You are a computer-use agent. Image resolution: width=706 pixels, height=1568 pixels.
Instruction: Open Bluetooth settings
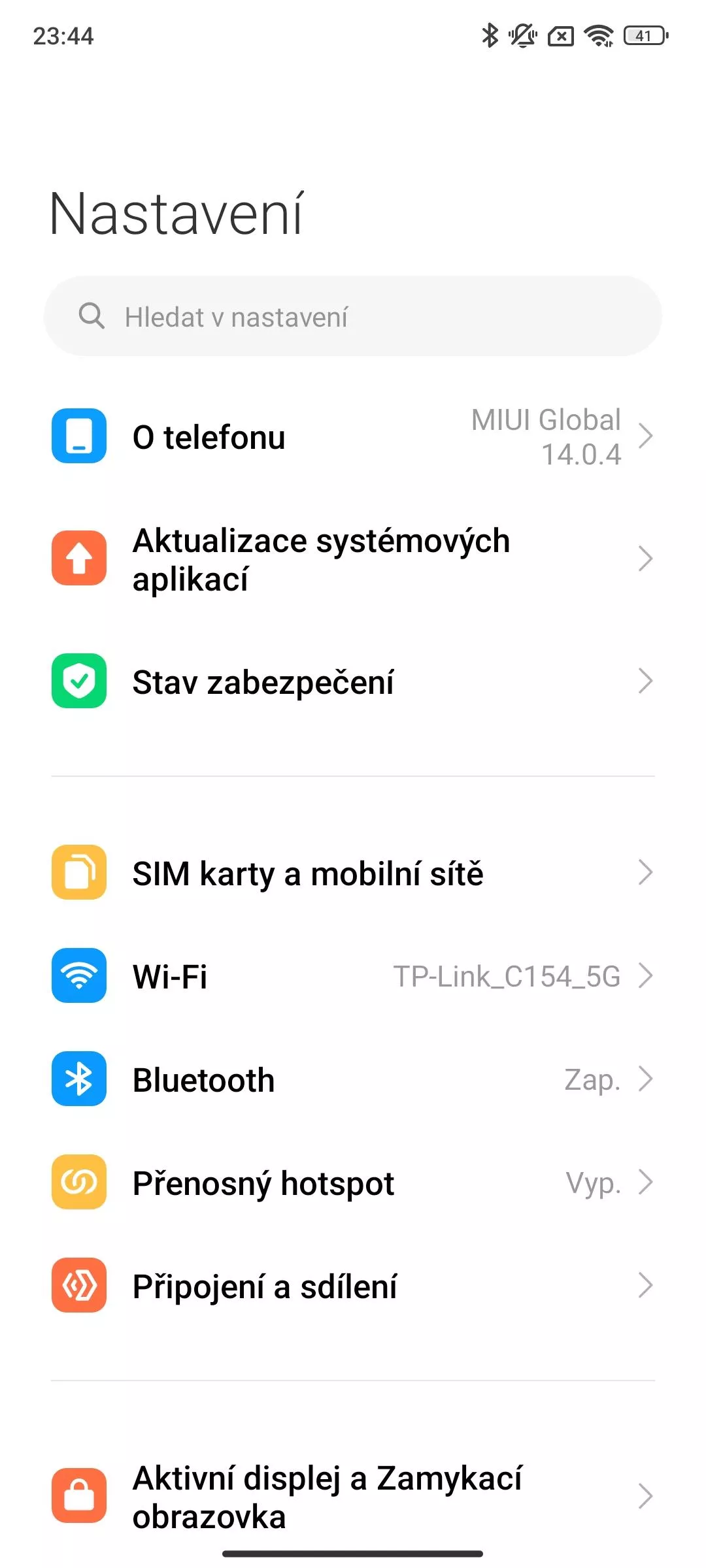point(353,1079)
